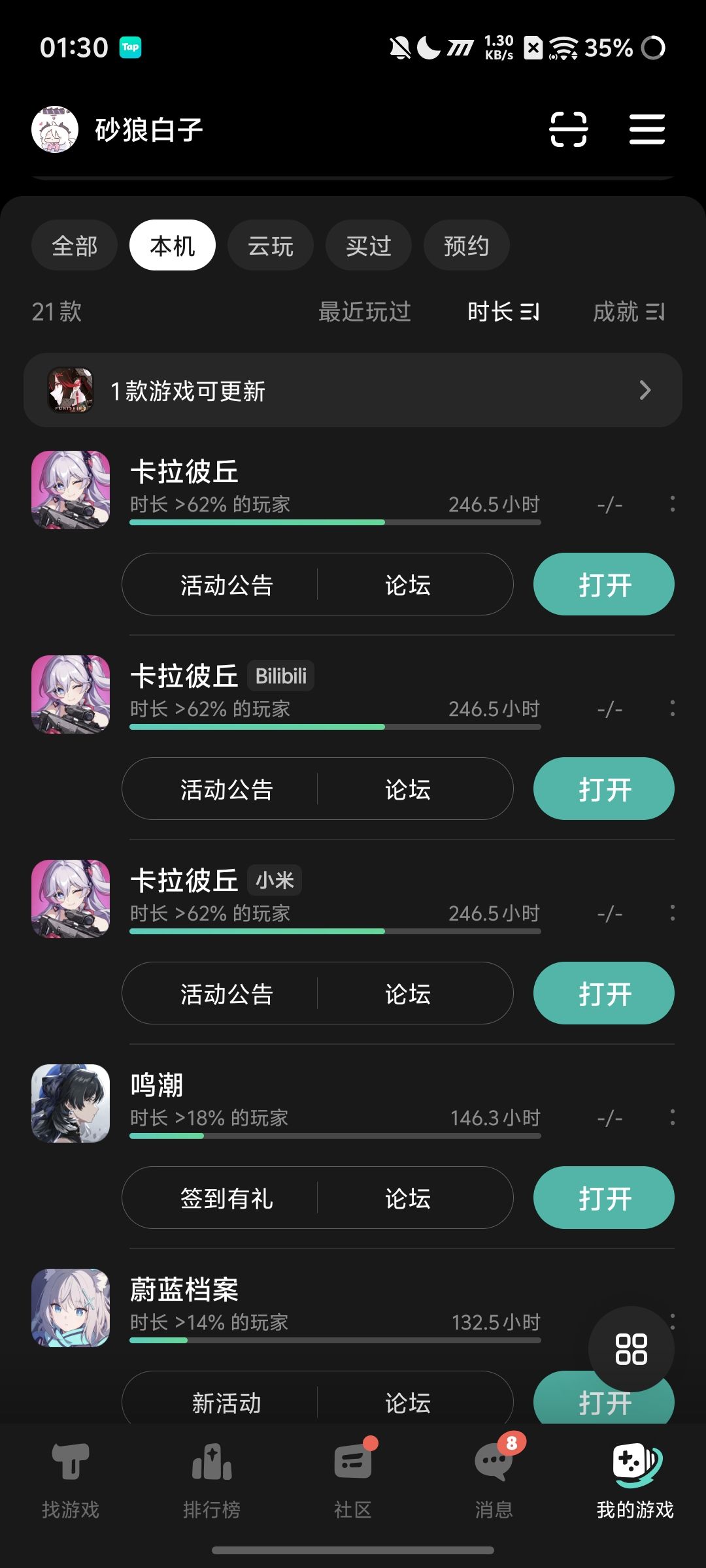Select the 本机 filter pill
The image size is (706, 1568).
tap(172, 245)
